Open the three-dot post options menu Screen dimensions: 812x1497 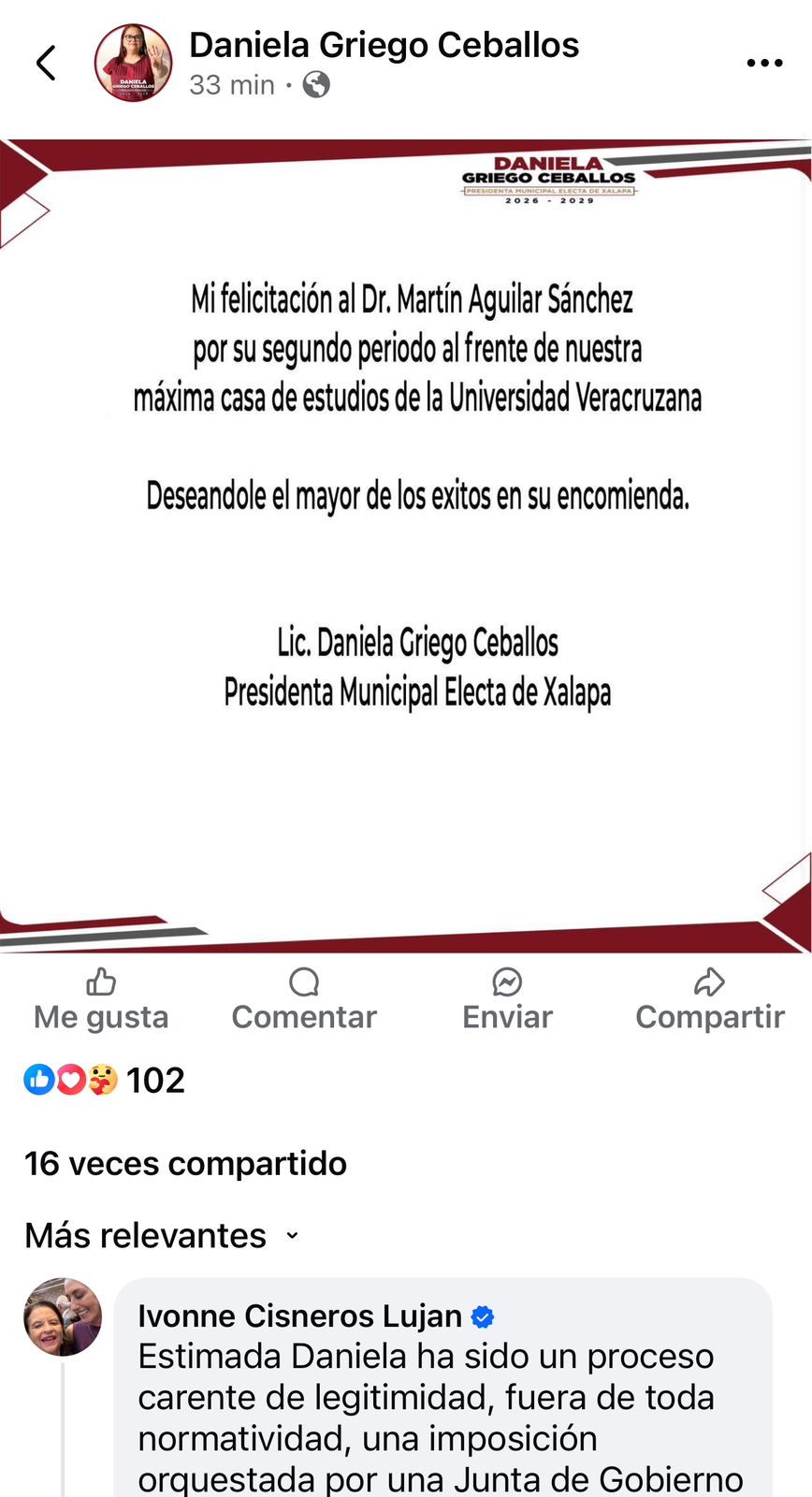tap(764, 64)
